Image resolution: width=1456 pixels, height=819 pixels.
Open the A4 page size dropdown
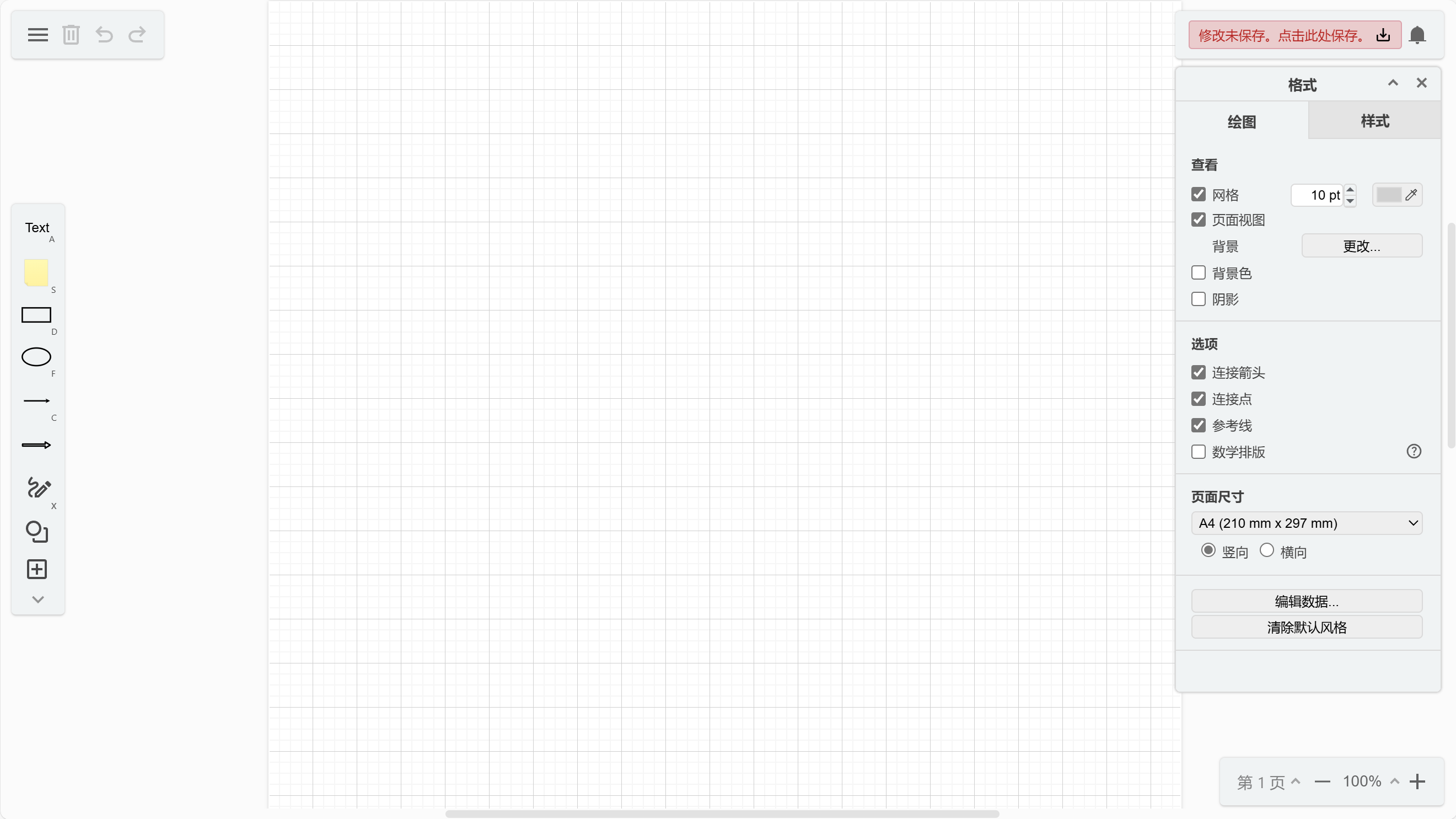(x=1306, y=523)
